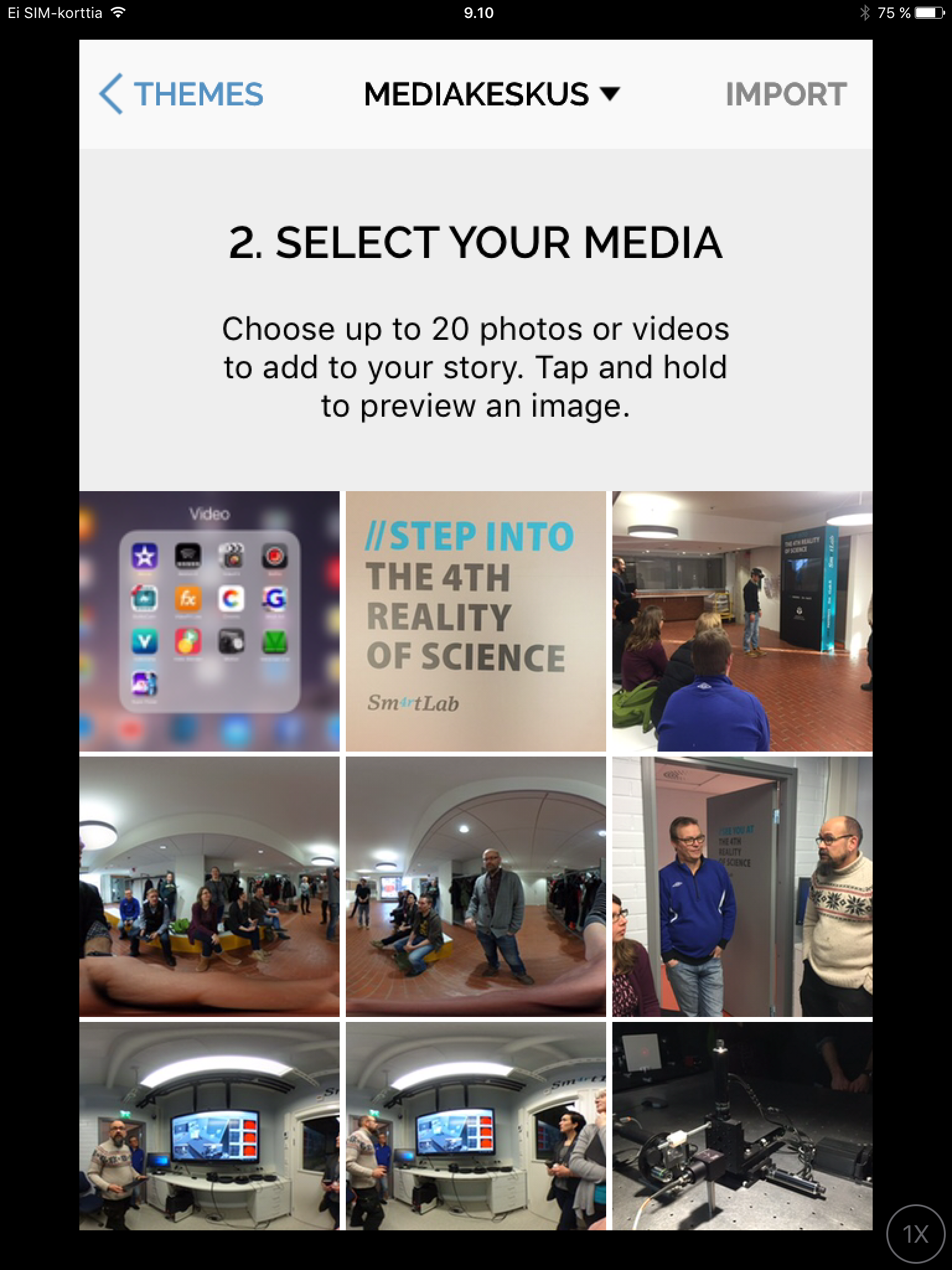Select the Step Into 4th Reality poster photo
Viewport: 952px width, 1270px height.
coord(475,621)
